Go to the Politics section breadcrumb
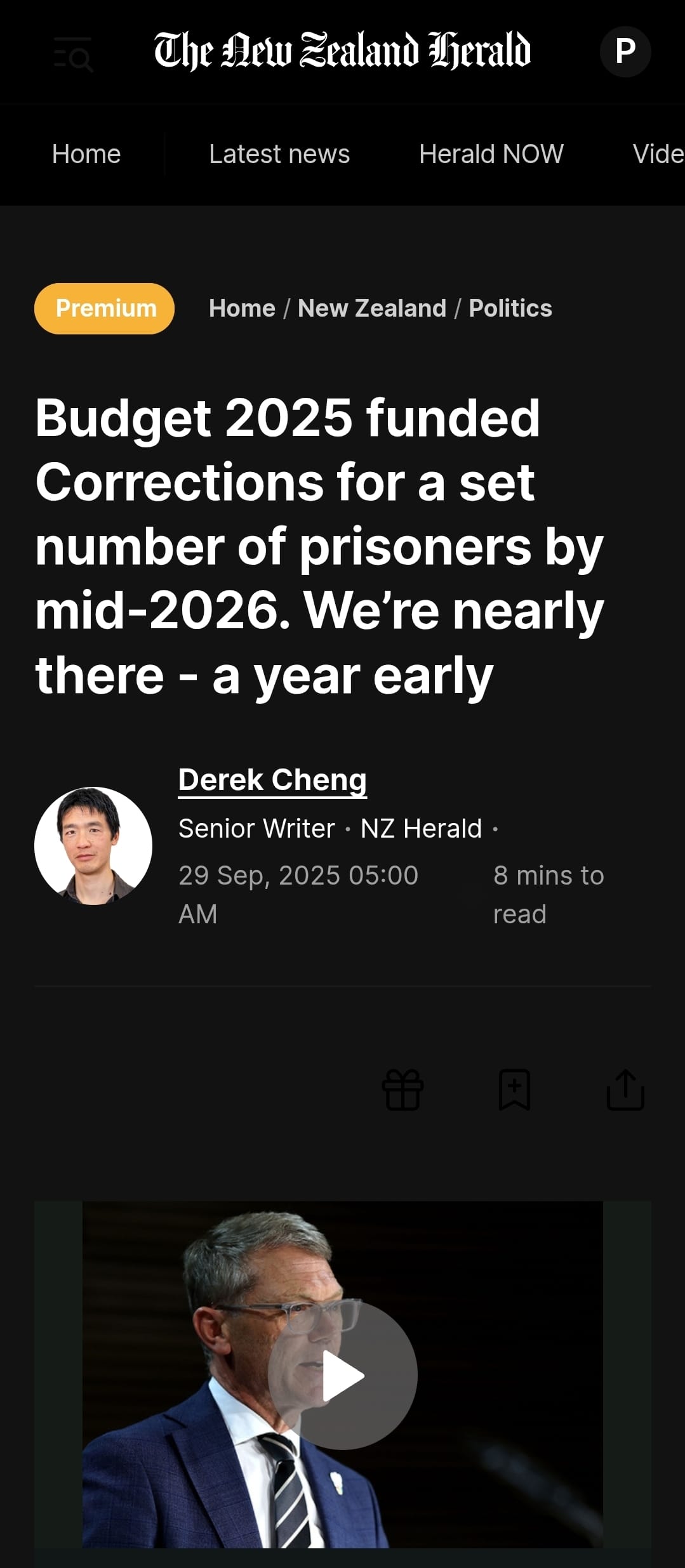Image resolution: width=685 pixels, height=1568 pixels. 510,308
